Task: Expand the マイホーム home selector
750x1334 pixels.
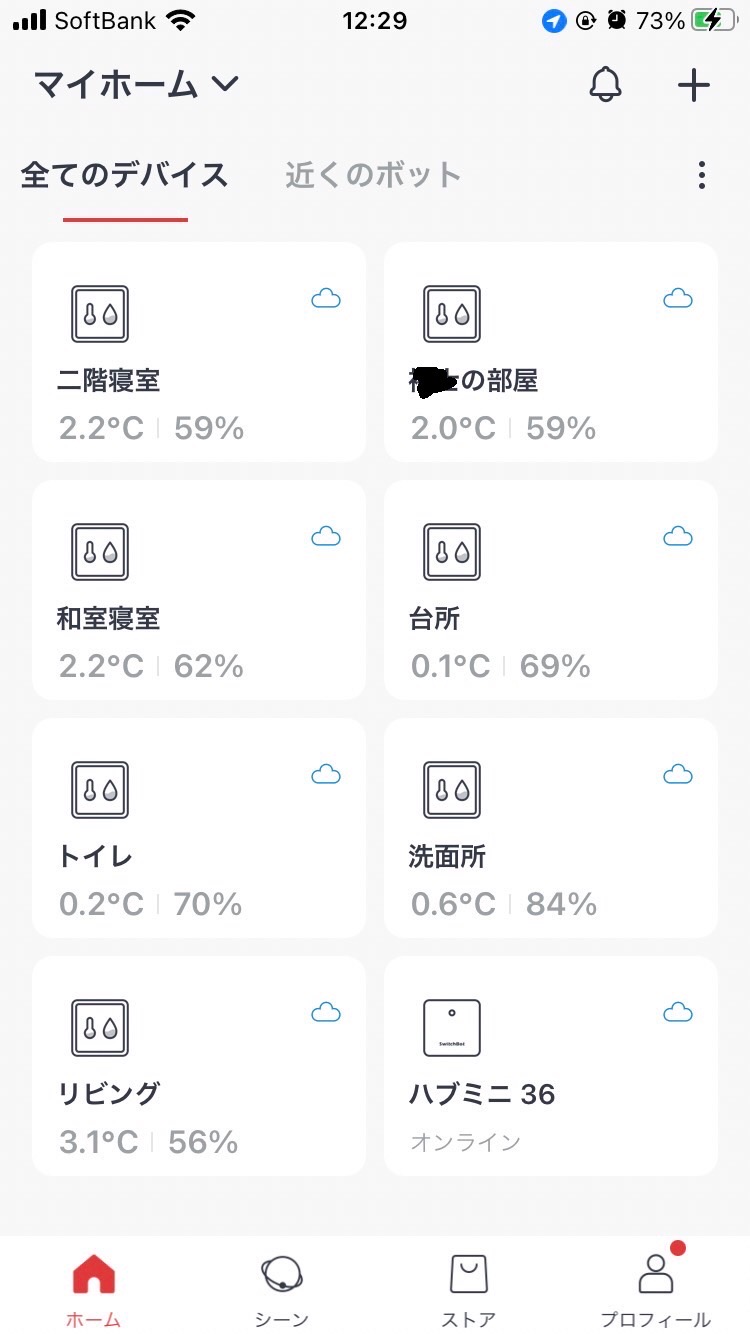Action: (137, 85)
